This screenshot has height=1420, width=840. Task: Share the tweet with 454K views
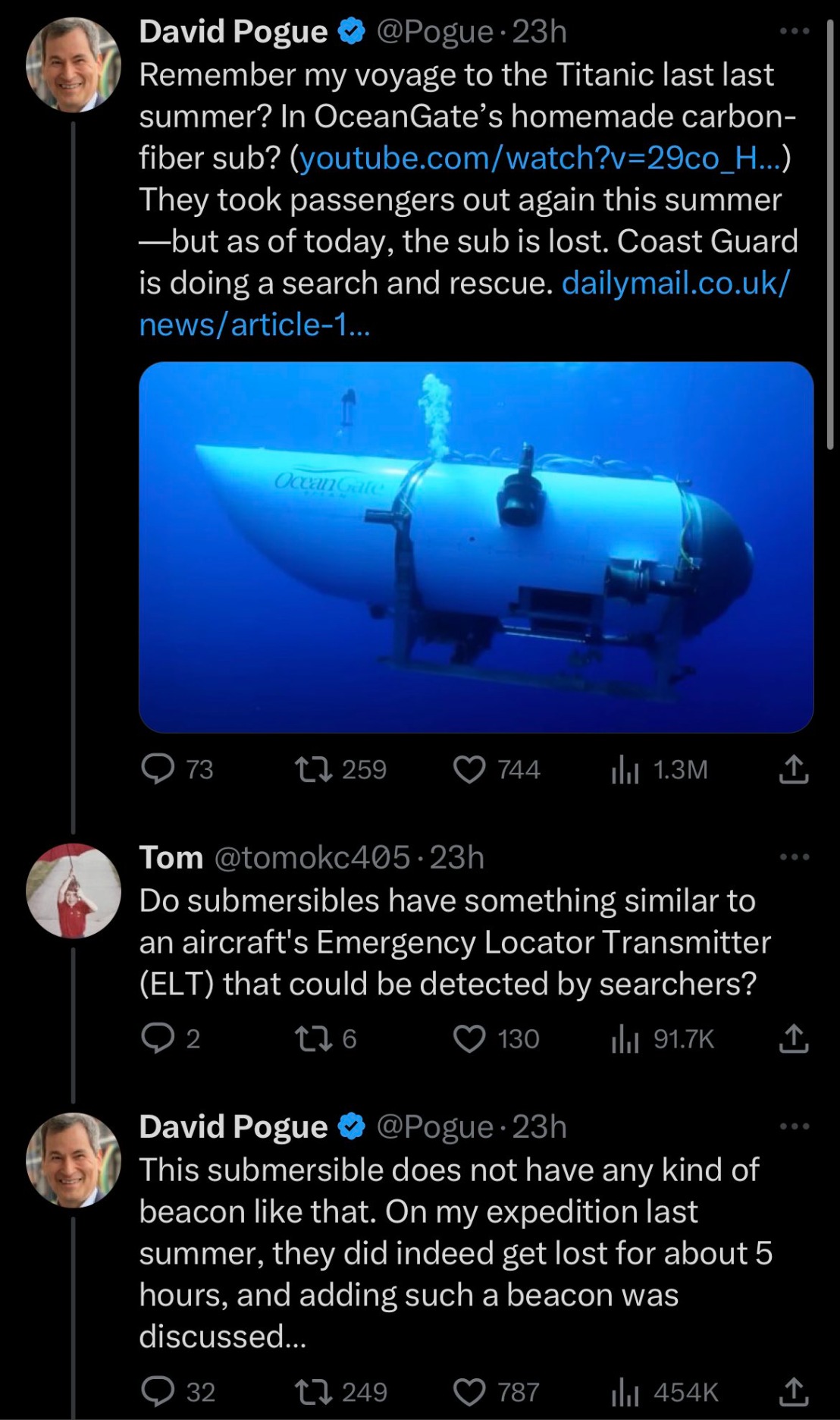[x=794, y=1392]
